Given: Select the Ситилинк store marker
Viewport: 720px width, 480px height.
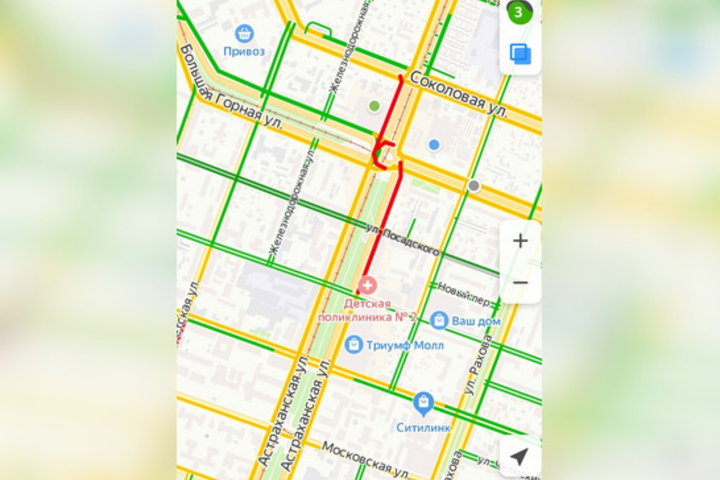Looking at the screenshot, I should [423, 405].
